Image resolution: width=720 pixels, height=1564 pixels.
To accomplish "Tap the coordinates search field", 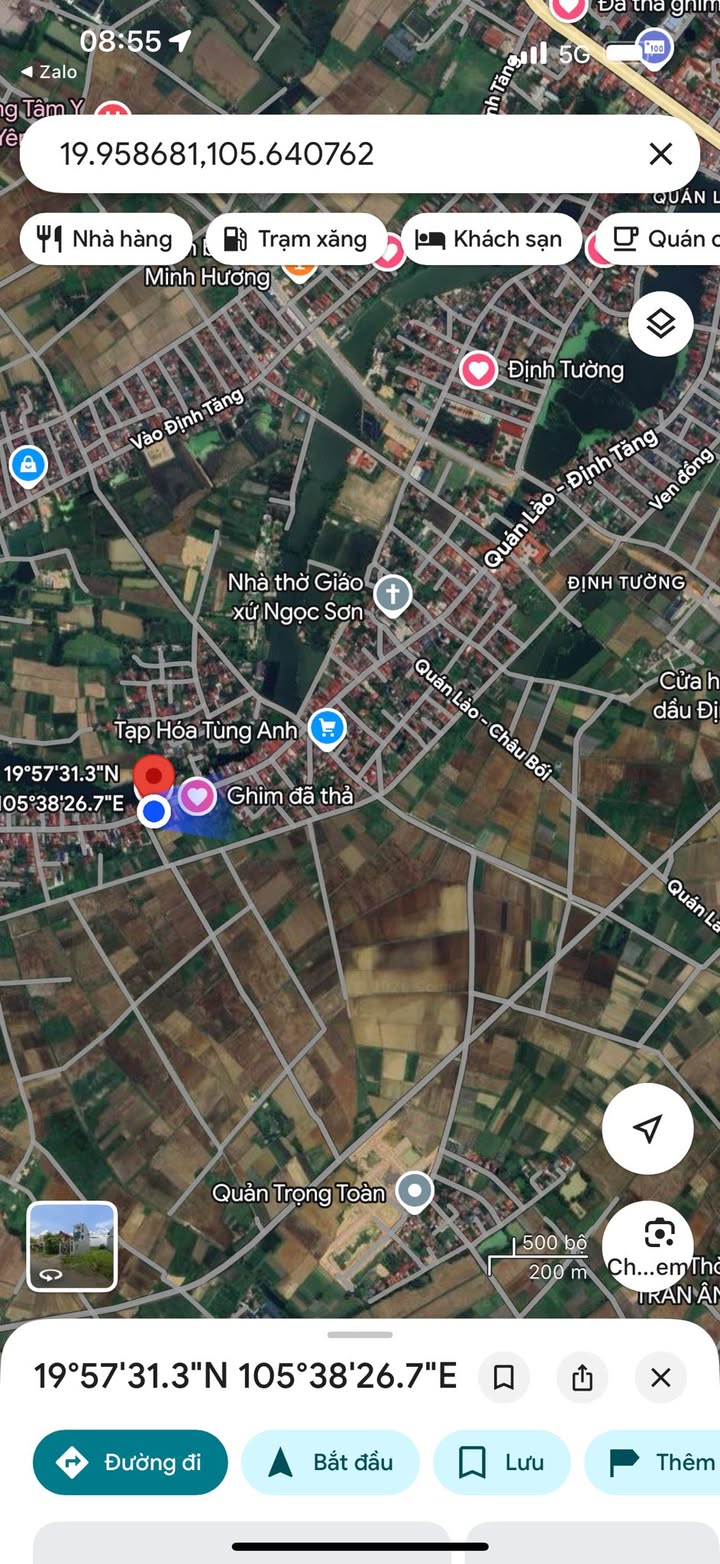I will coord(330,154).
